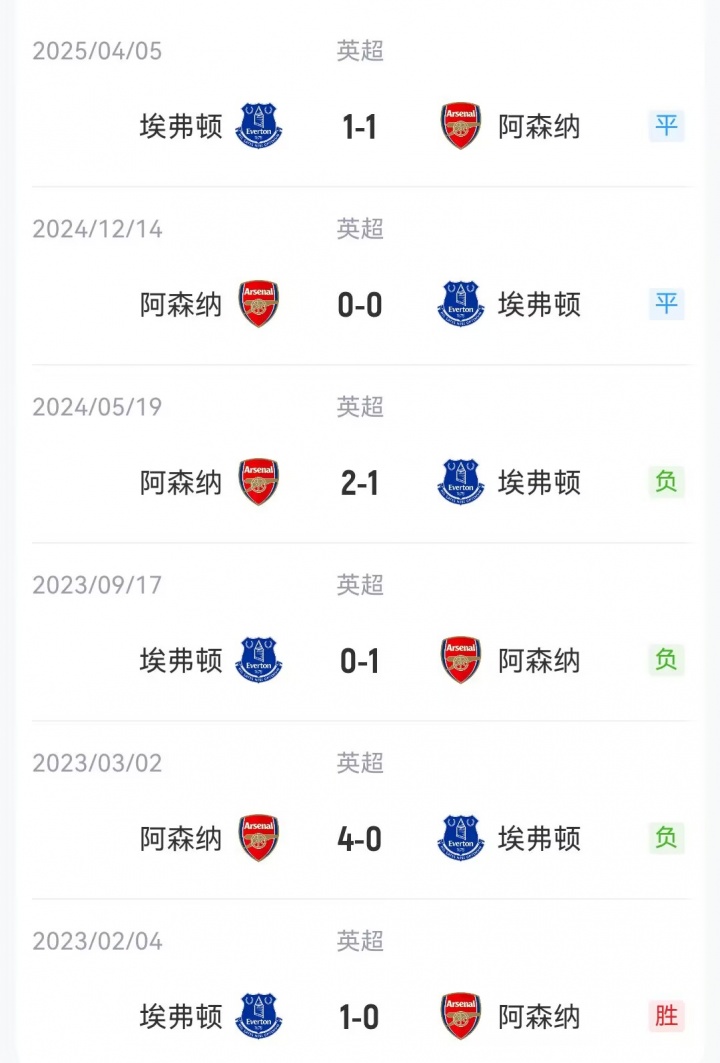720x1063 pixels.
Task: Open the 2025/04/05 Everton 1-1 Arsenal match
Action: (360, 127)
